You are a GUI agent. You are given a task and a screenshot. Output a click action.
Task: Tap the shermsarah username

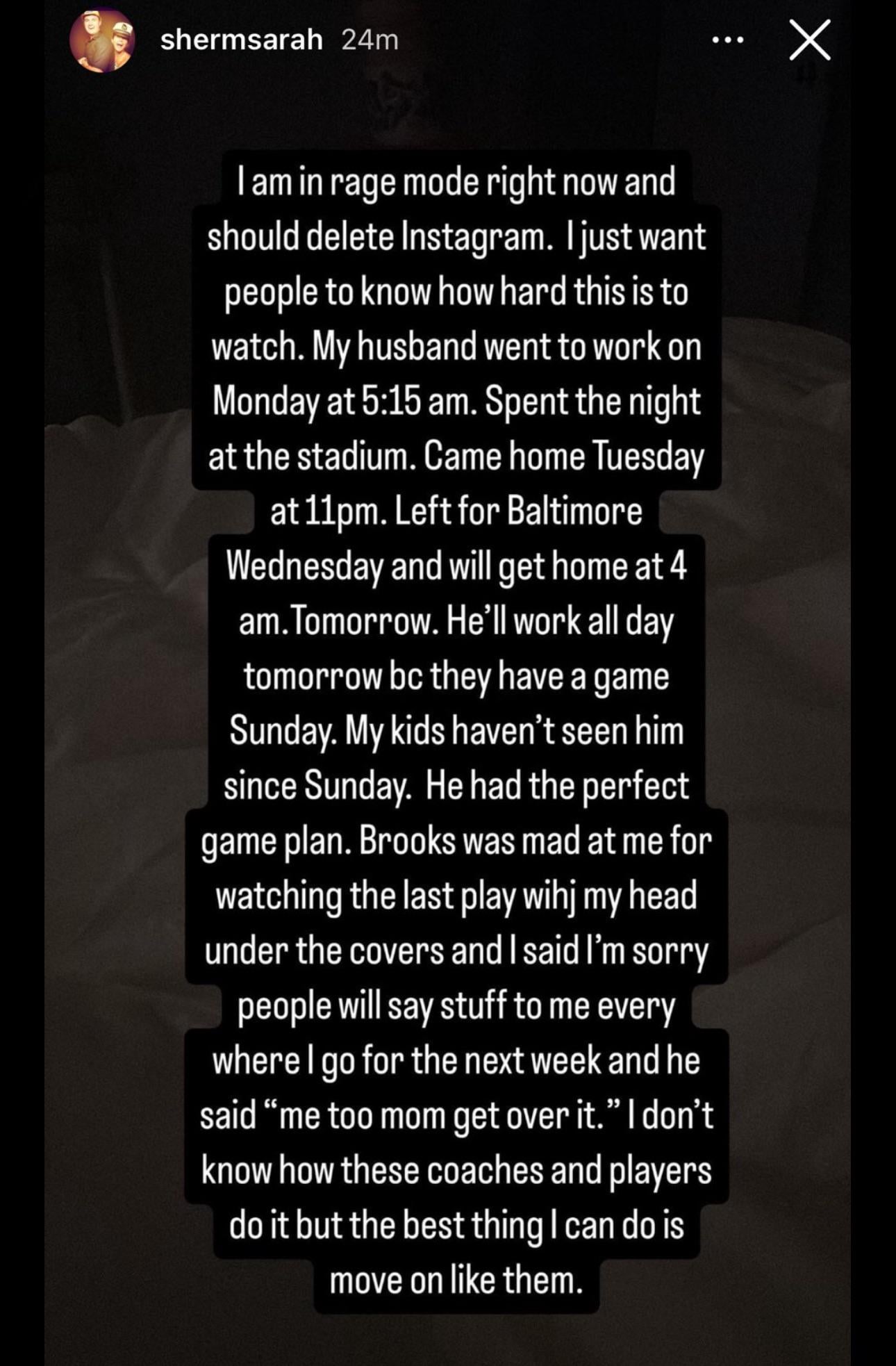pos(241,40)
